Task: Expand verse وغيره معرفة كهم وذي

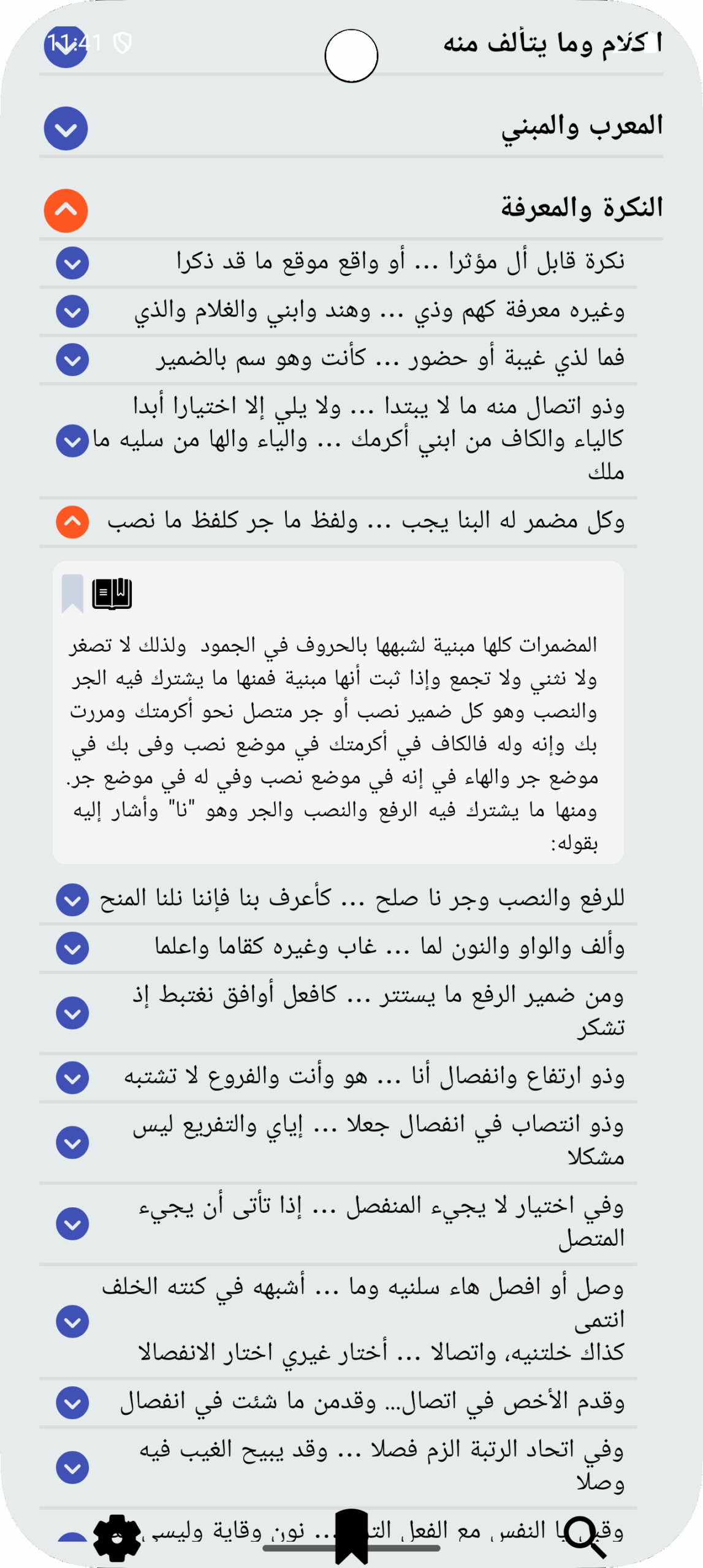Action: pyautogui.click(x=72, y=311)
